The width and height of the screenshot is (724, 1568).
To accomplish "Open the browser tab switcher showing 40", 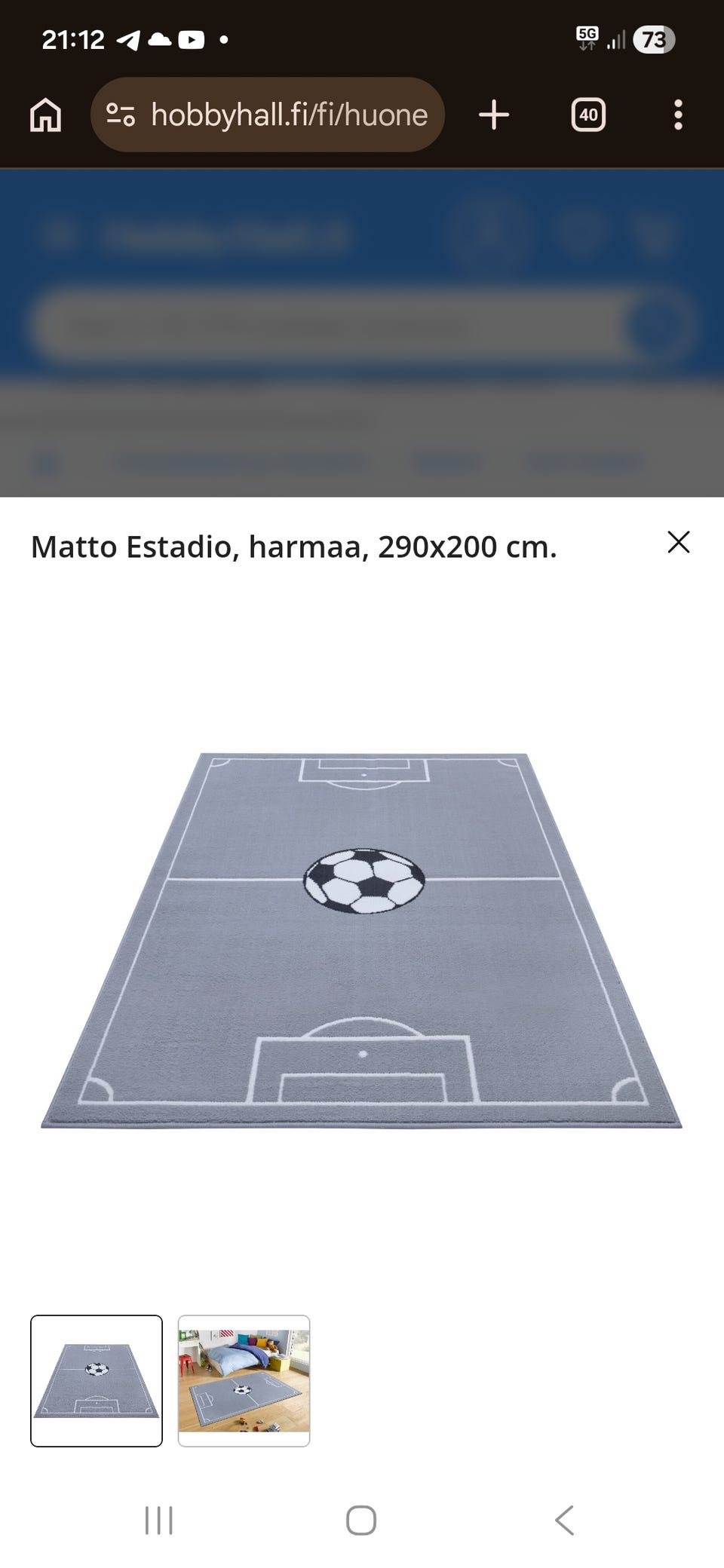I will tap(588, 115).
